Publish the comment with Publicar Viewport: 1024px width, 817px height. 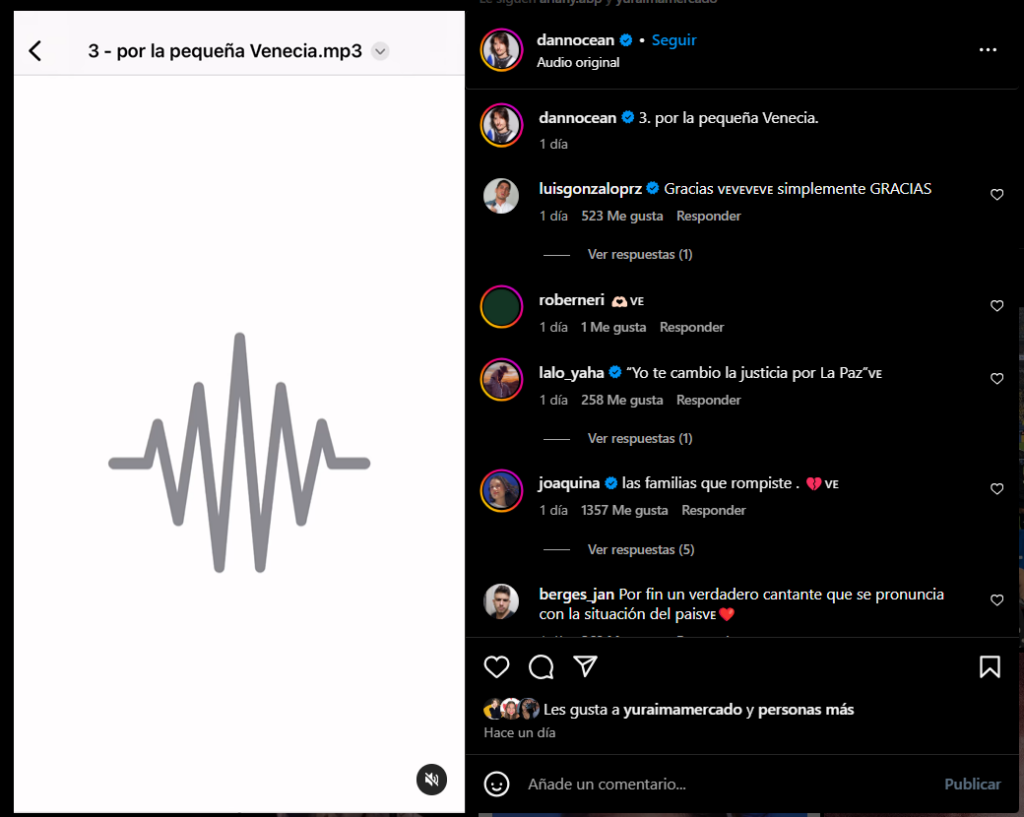click(972, 784)
